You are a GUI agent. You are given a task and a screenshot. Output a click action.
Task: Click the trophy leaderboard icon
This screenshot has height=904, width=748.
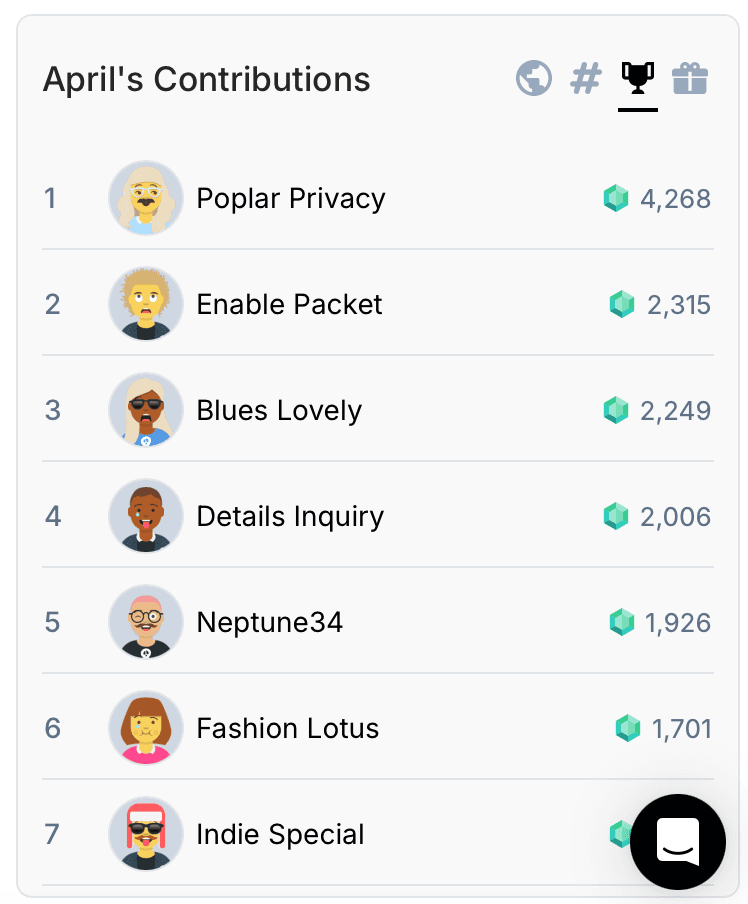coord(637,78)
